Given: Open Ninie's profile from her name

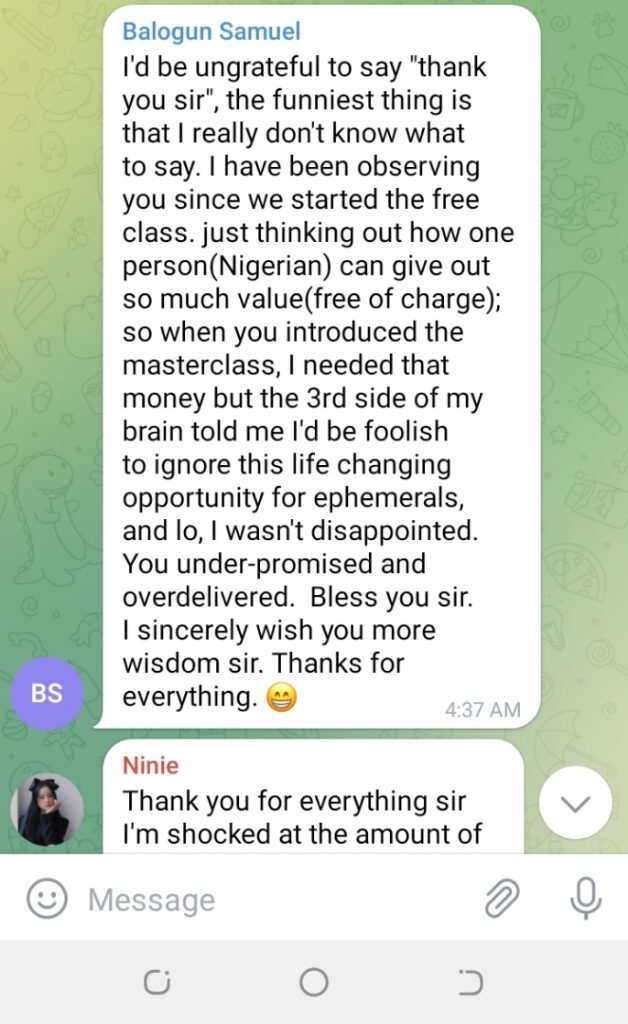Looking at the screenshot, I should click(151, 766).
